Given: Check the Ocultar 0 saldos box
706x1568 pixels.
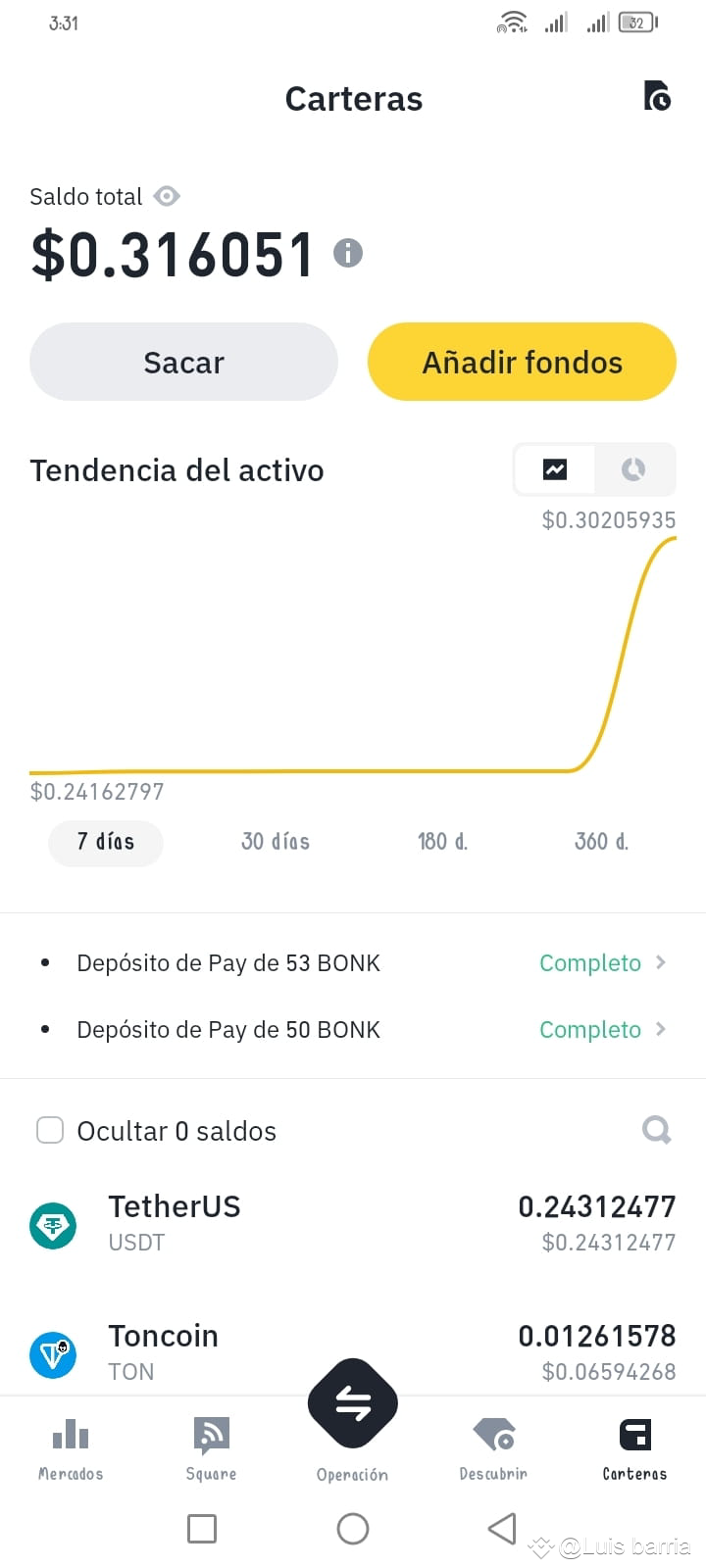Looking at the screenshot, I should (x=50, y=1130).
